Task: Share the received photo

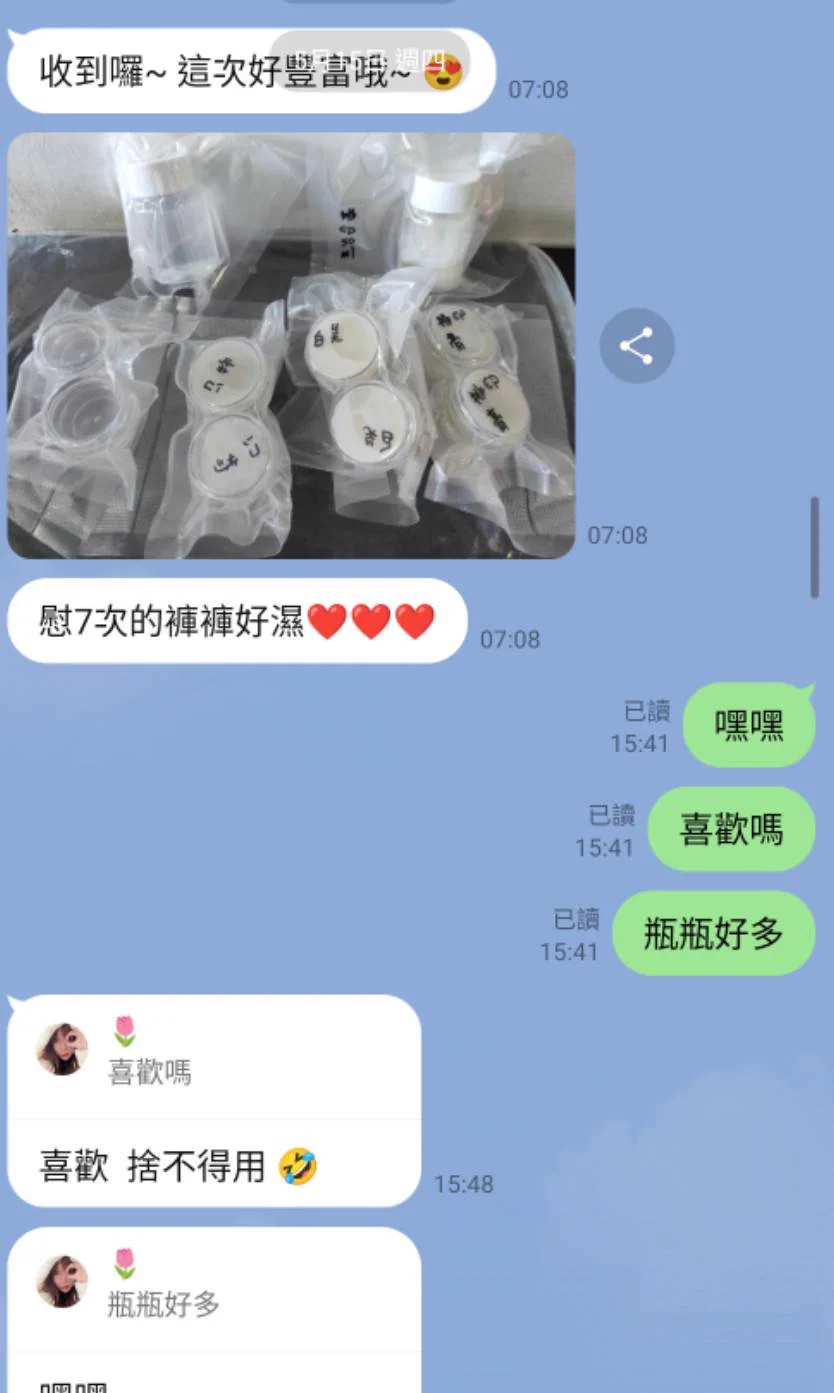Action: [636, 346]
